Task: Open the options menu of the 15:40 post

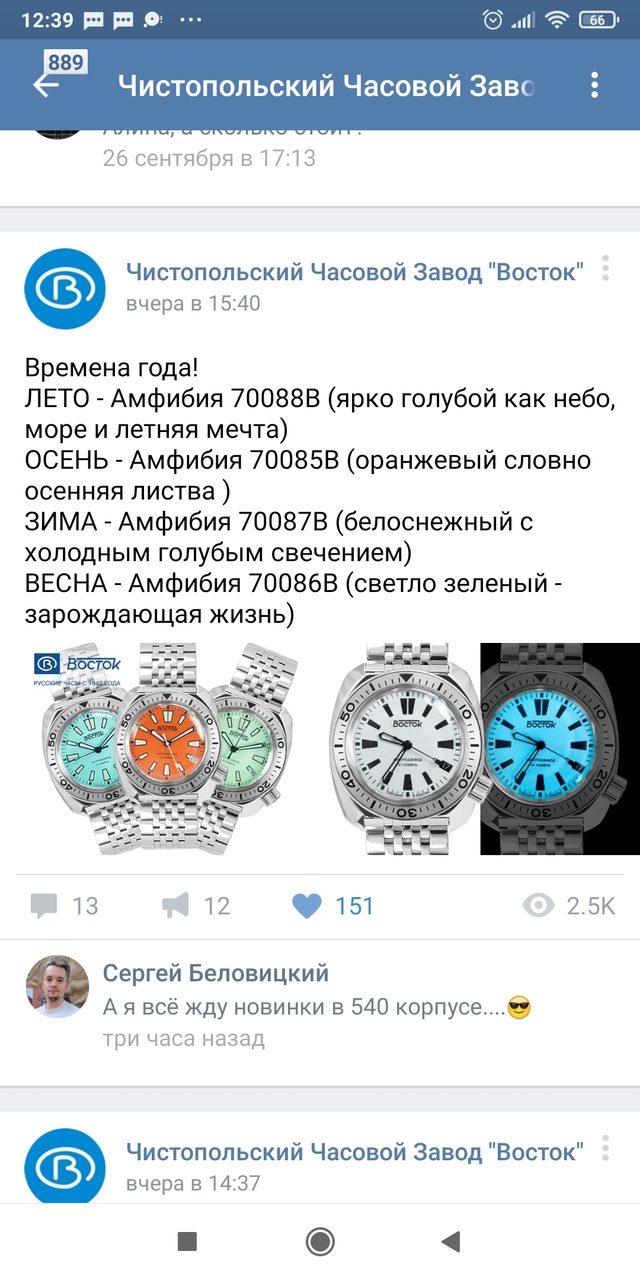Action: click(x=605, y=269)
